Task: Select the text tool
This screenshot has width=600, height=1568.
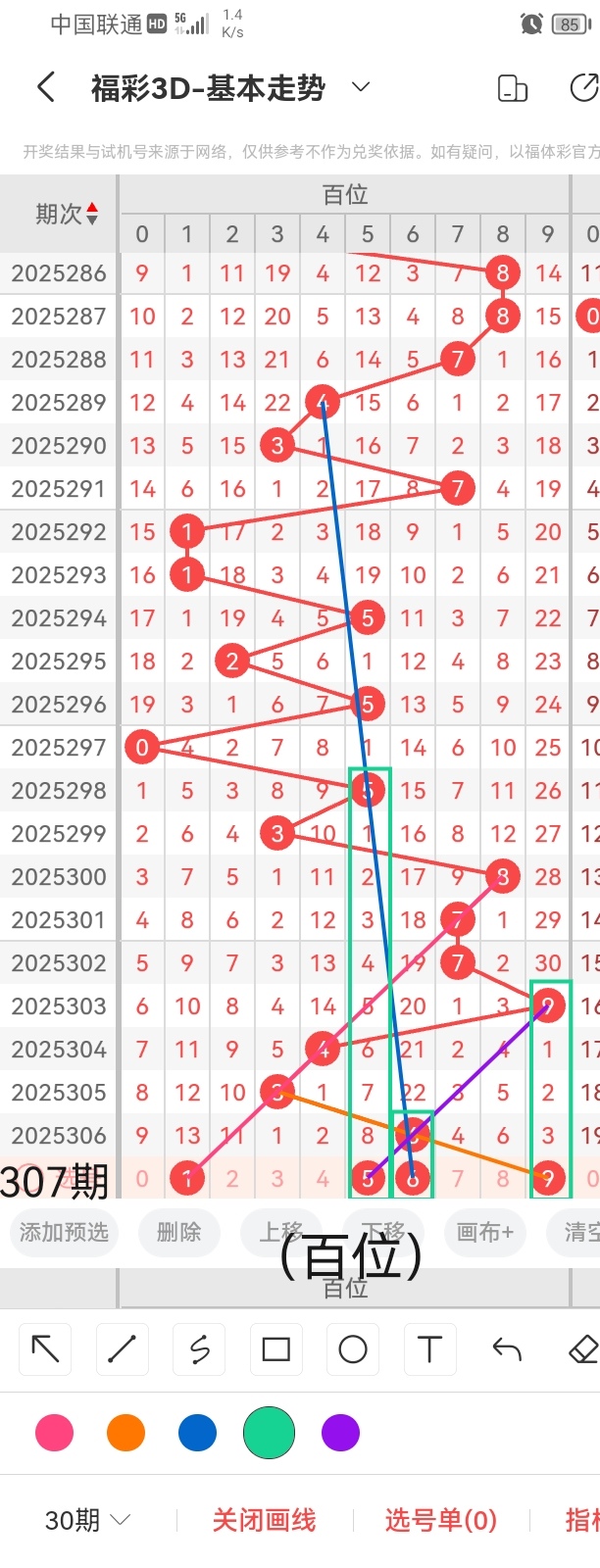Action: 429,1349
